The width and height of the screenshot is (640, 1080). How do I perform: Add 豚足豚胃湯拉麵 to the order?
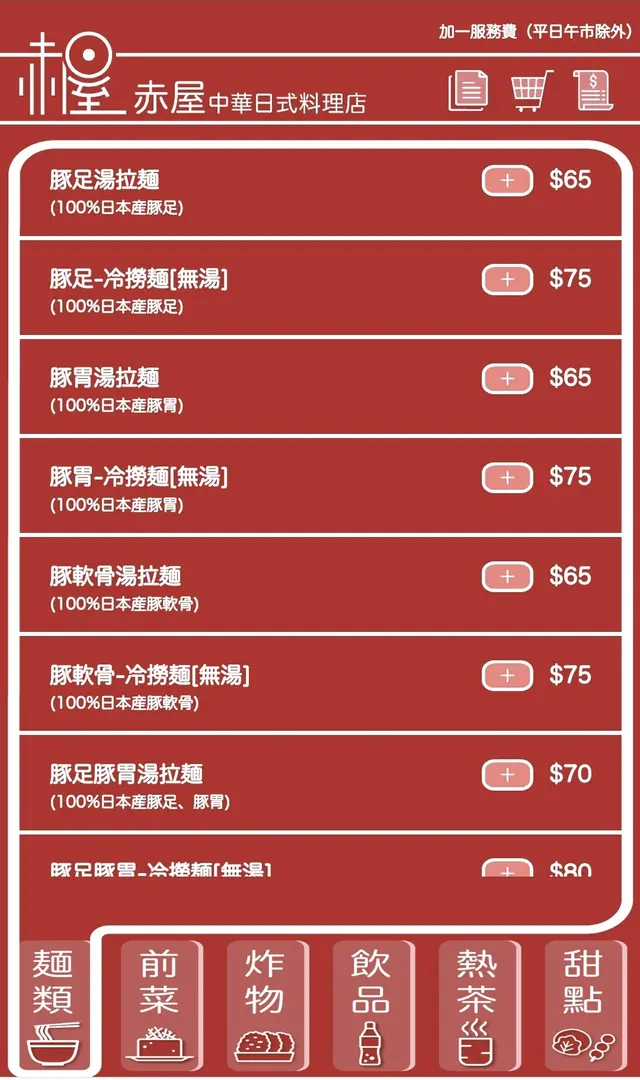click(507, 775)
